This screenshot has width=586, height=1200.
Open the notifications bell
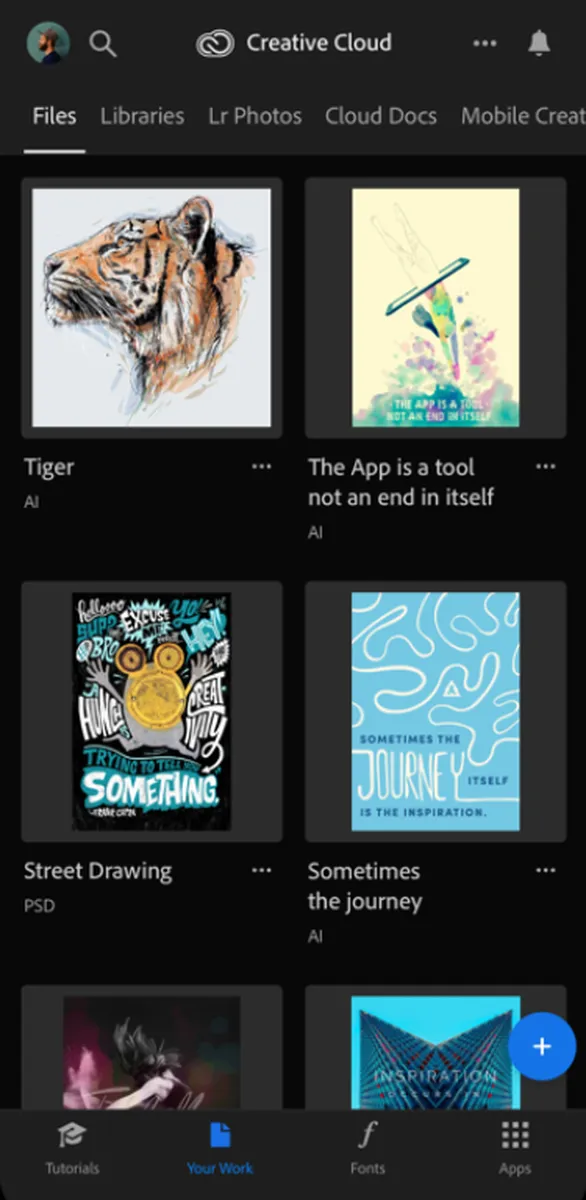[x=539, y=43]
